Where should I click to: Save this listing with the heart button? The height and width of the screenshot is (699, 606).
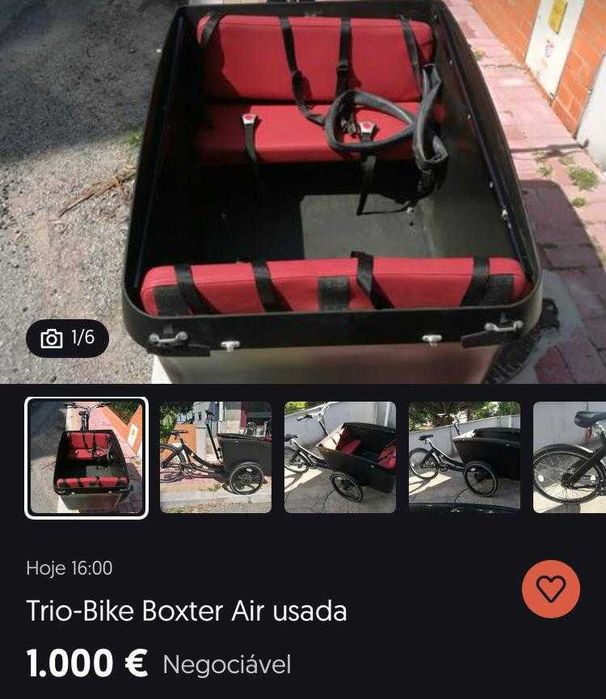click(x=551, y=589)
